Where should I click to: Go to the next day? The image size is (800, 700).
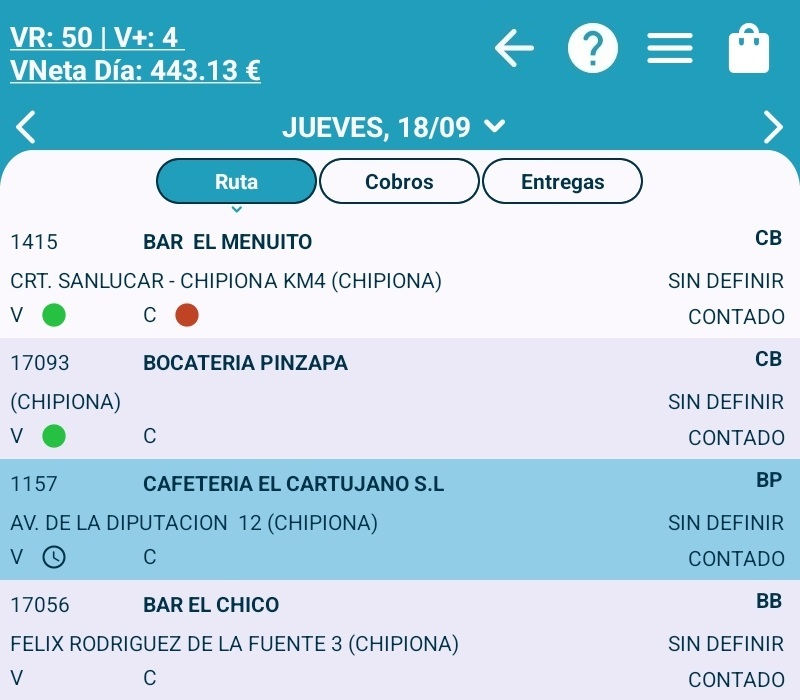(773, 127)
